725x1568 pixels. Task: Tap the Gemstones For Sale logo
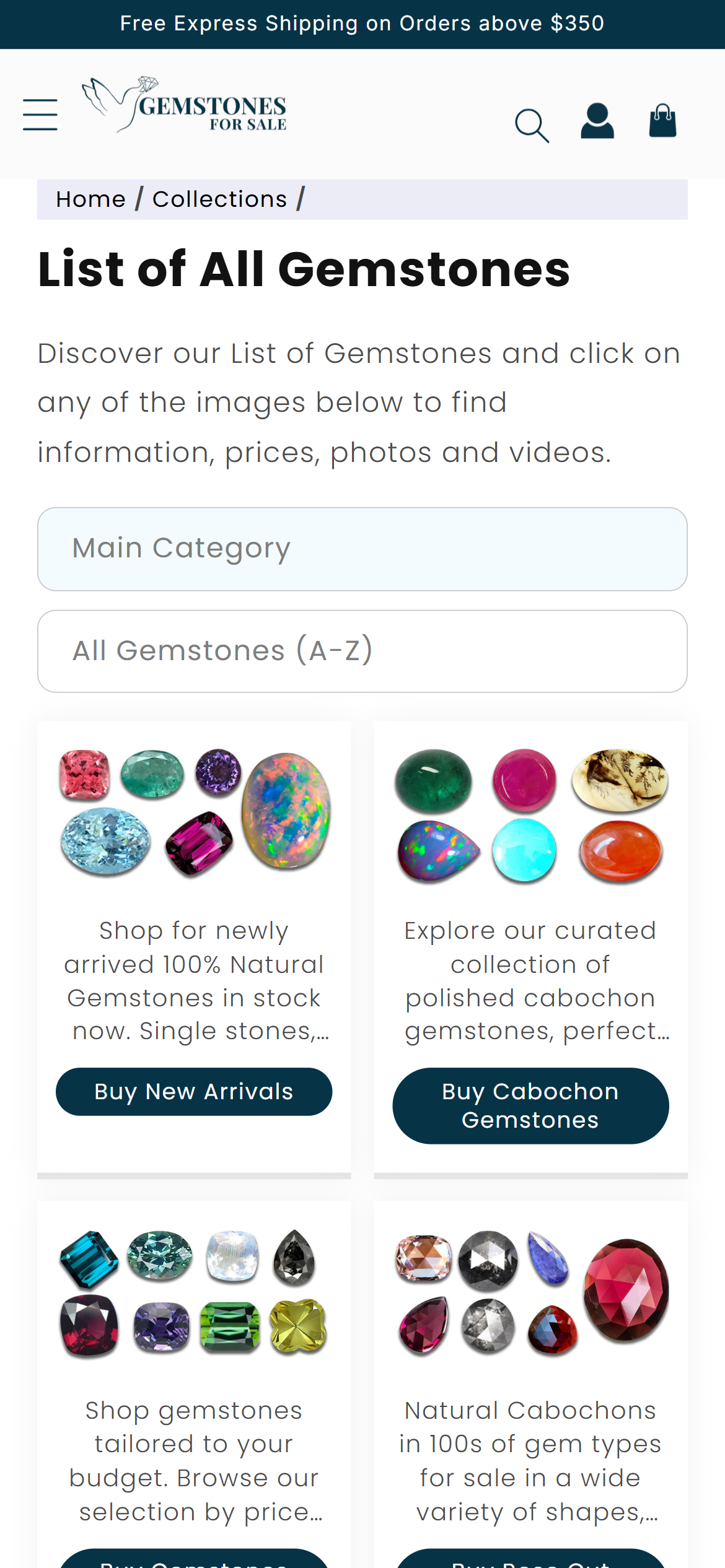[x=184, y=105]
